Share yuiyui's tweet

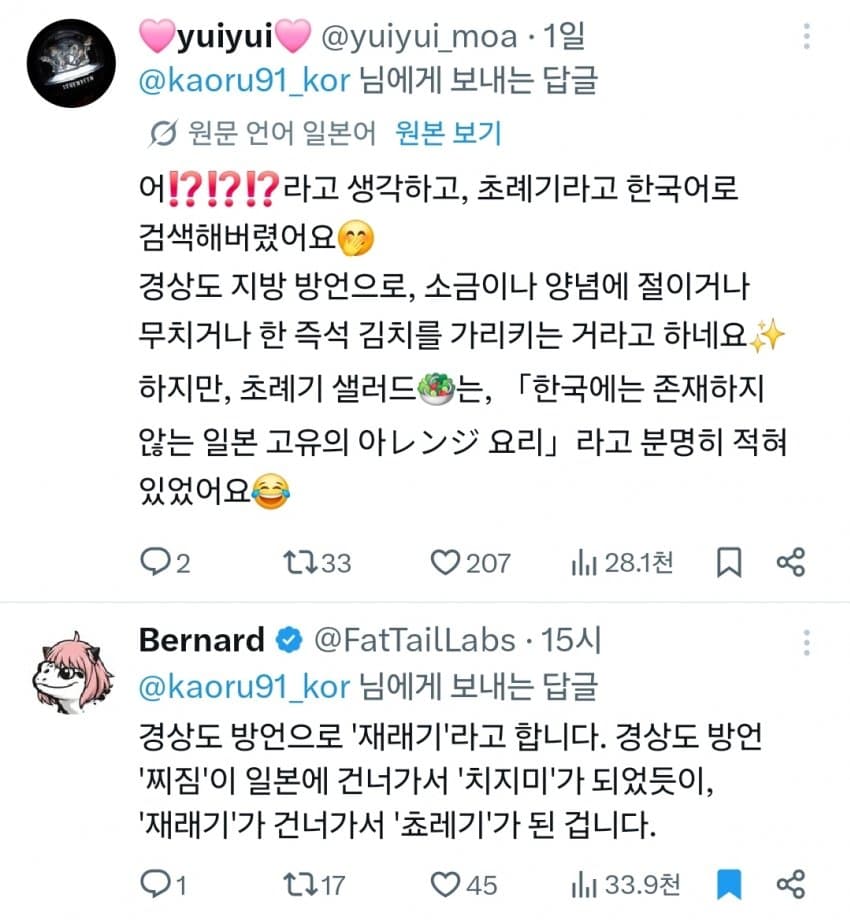coord(791,563)
